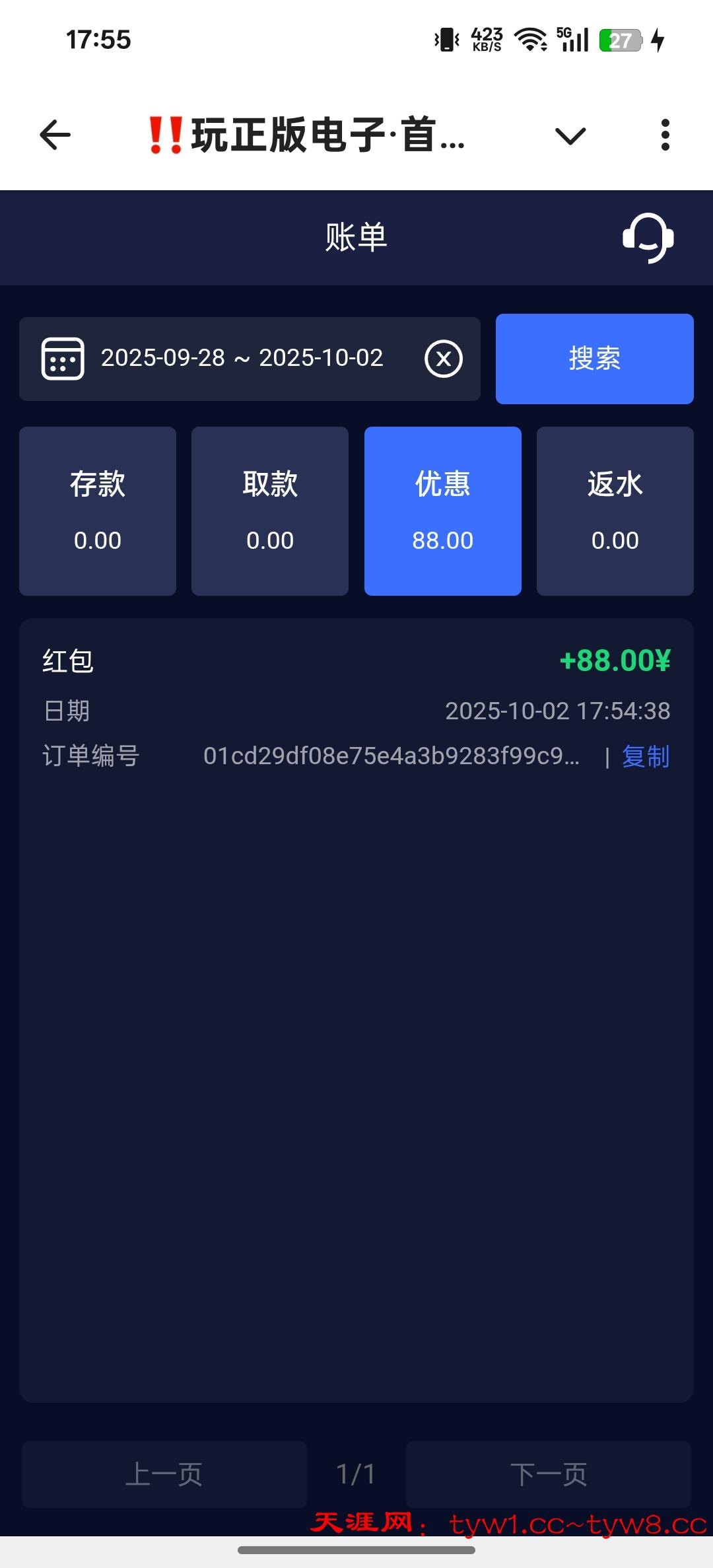Contact customer service via headset icon

tap(648, 238)
